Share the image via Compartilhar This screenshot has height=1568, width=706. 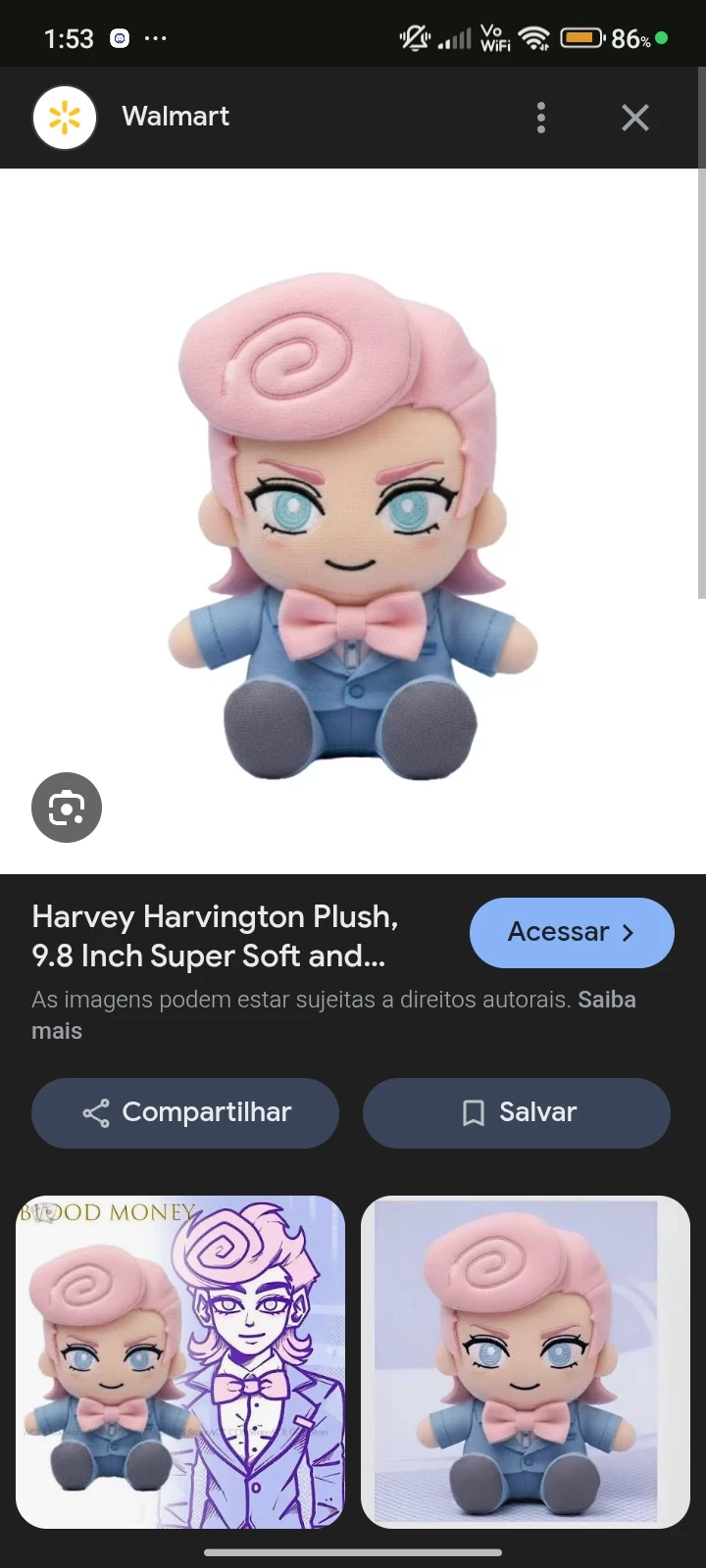coord(185,1112)
